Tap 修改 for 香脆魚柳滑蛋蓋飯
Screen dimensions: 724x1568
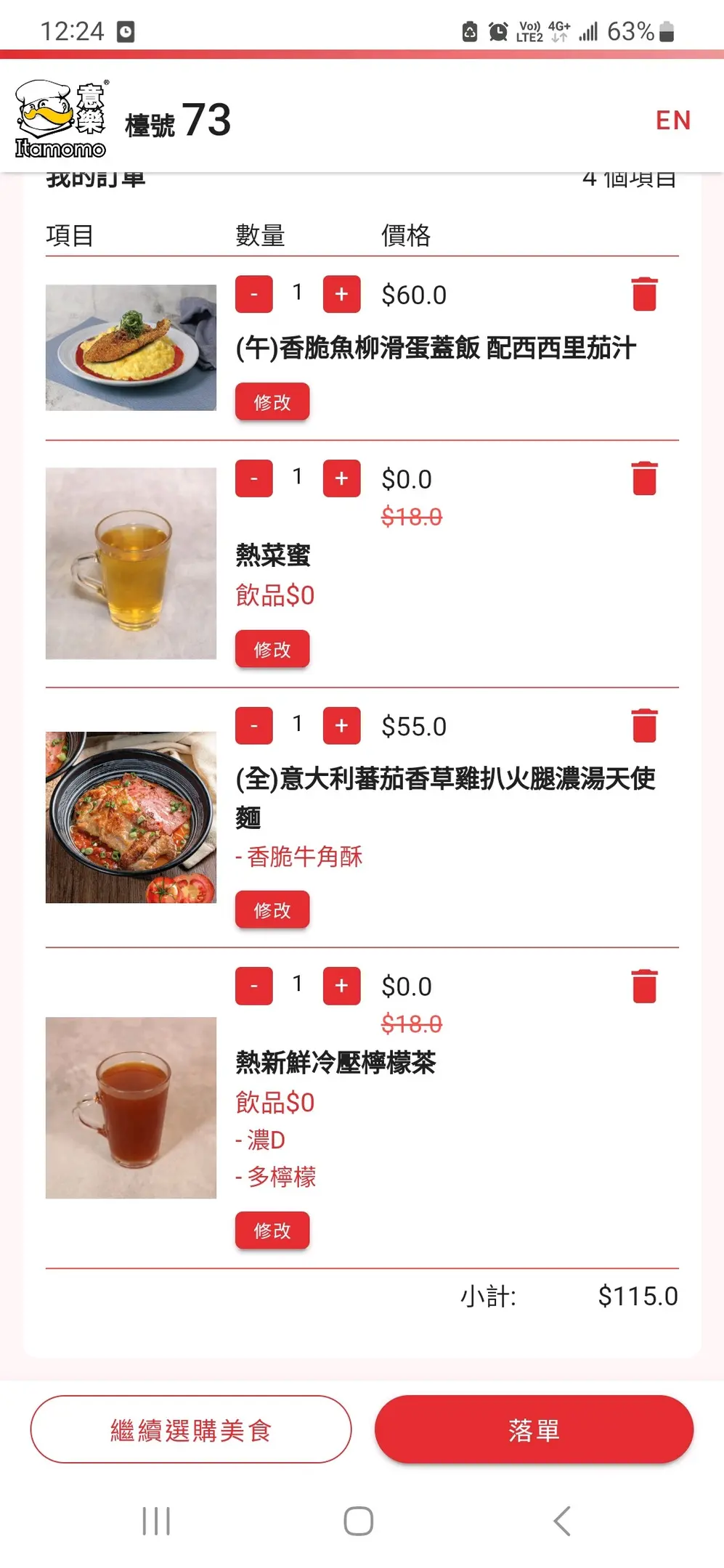point(272,402)
